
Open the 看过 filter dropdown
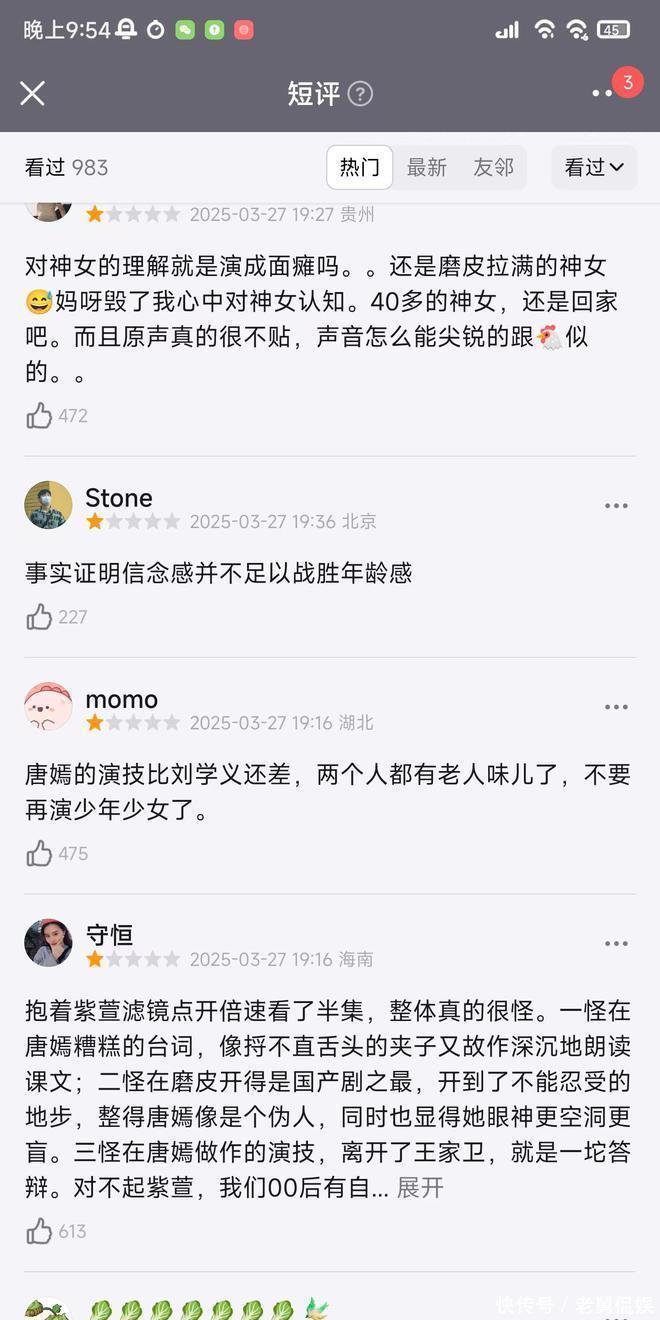pos(594,168)
